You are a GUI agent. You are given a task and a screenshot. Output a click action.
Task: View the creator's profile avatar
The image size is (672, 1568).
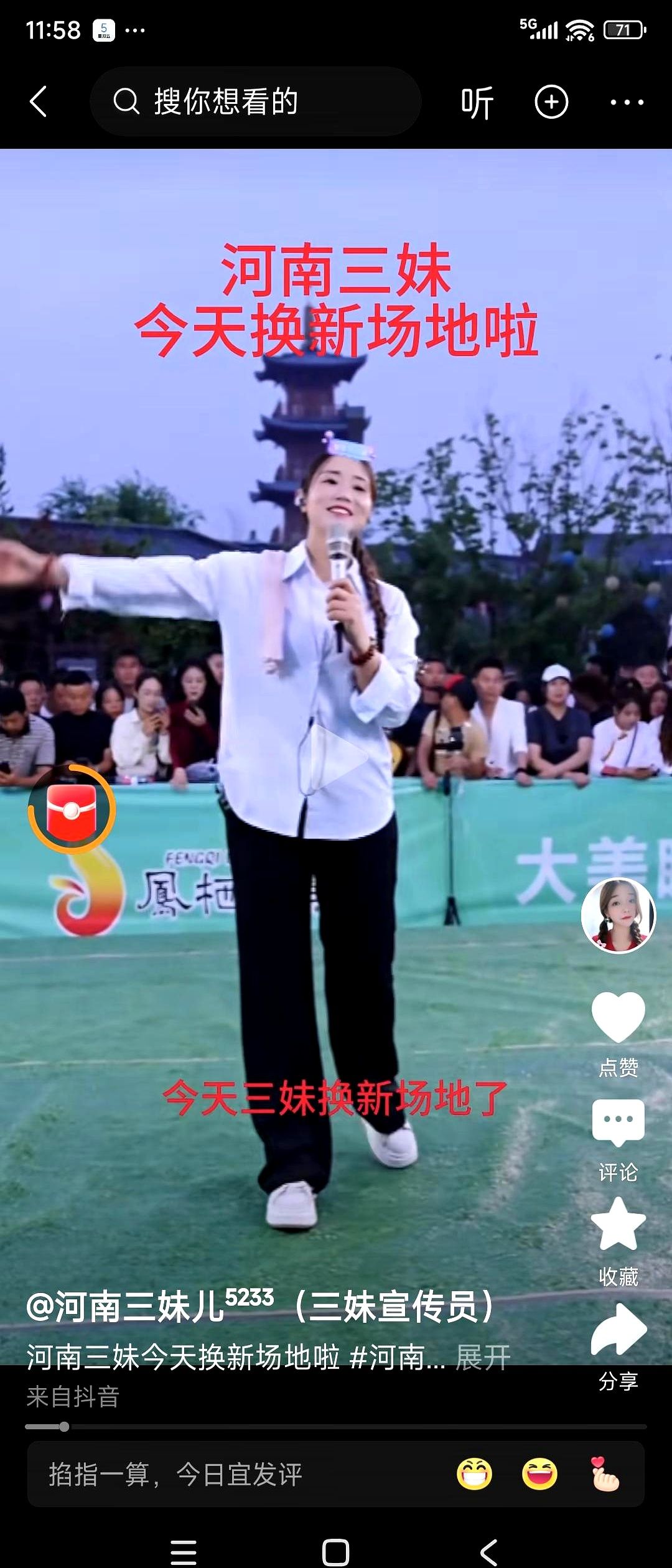pos(618,915)
